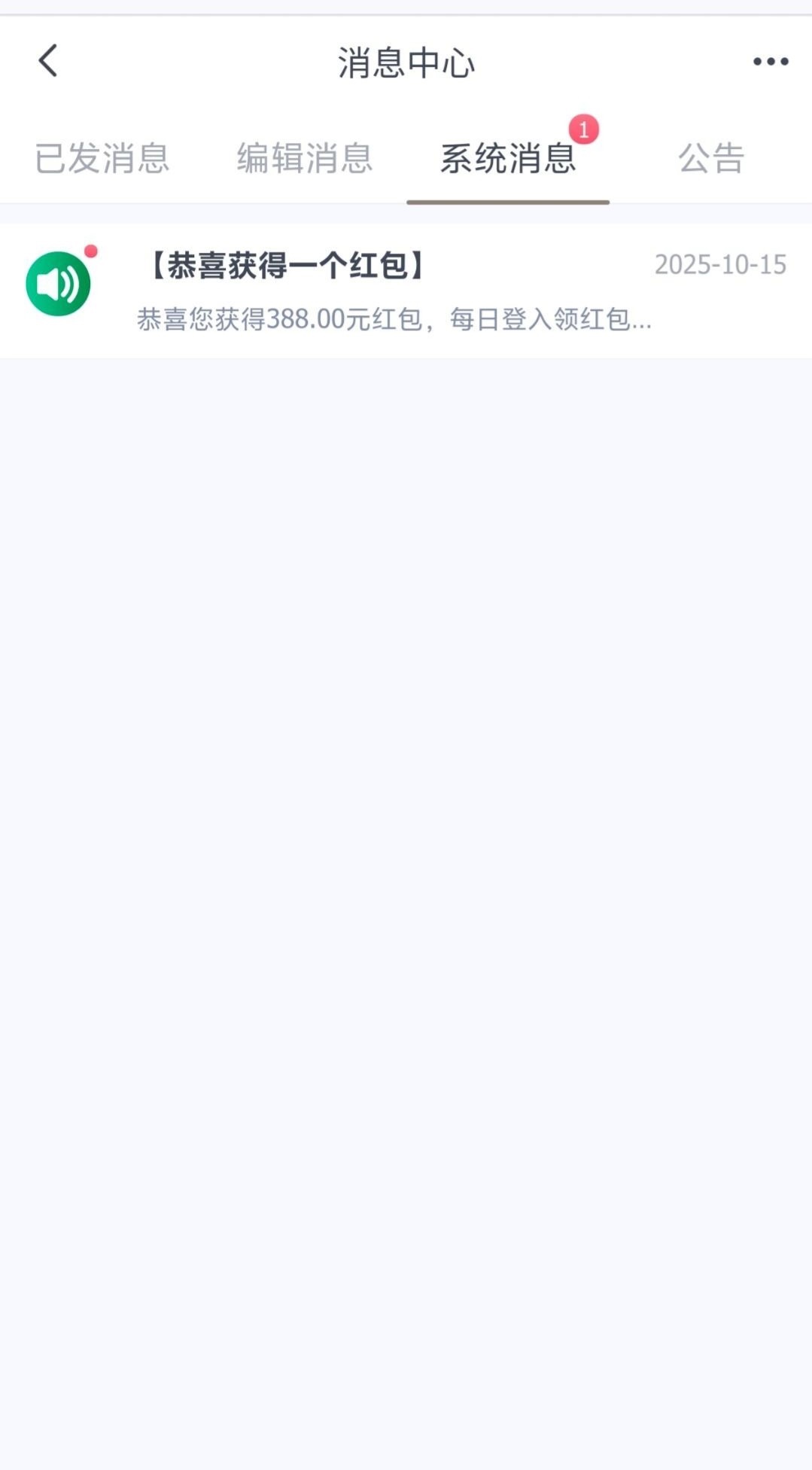Viewport: 812px width, 1470px height.
Task: Go back from the message center
Action: click(48, 61)
